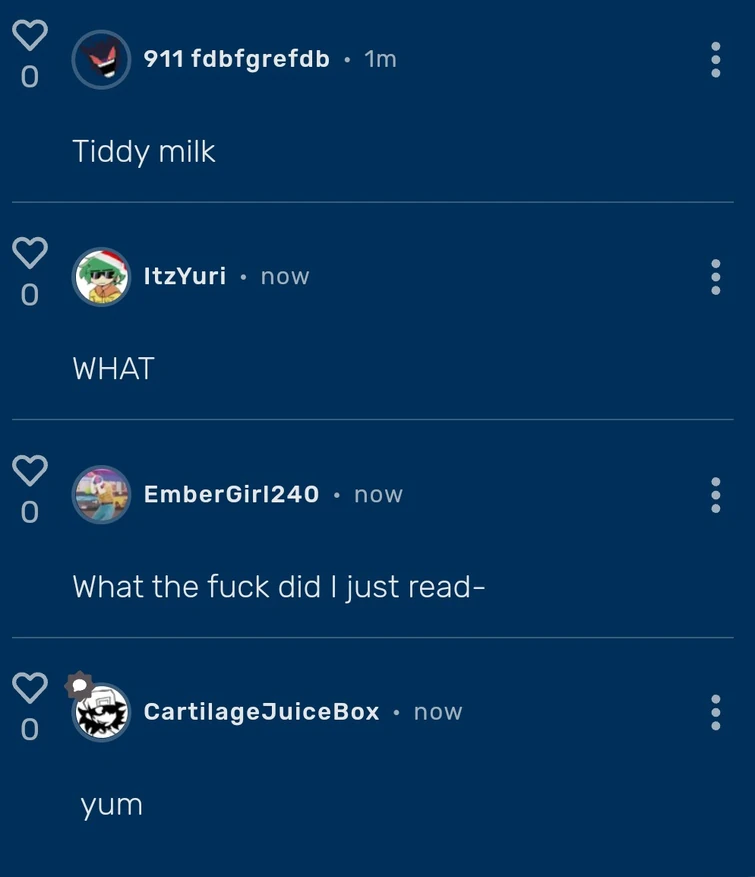Screen dimensions: 755x877
Task: Like CartilageJuiceBox's "yum" comment
Action: tap(30, 687)
